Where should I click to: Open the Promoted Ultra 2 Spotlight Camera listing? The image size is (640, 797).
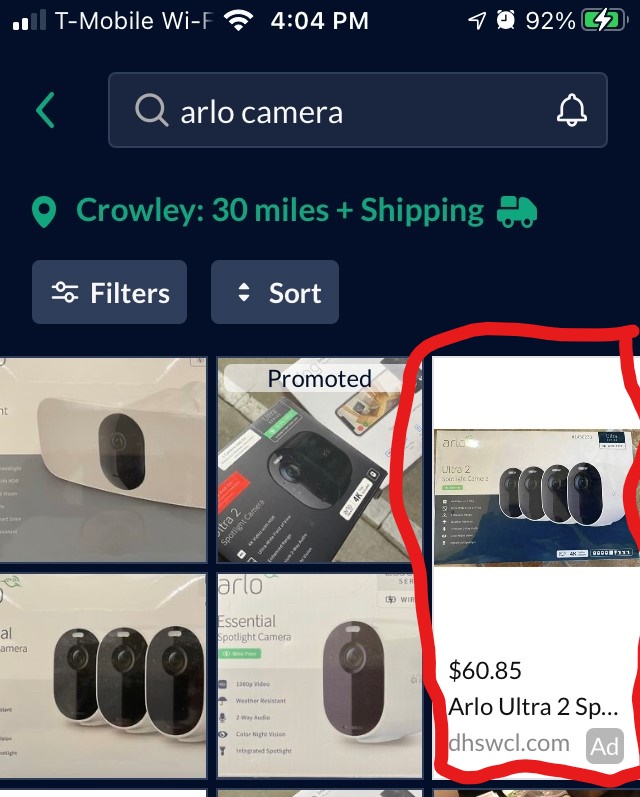pyautogui.click(x=319, y=460)
